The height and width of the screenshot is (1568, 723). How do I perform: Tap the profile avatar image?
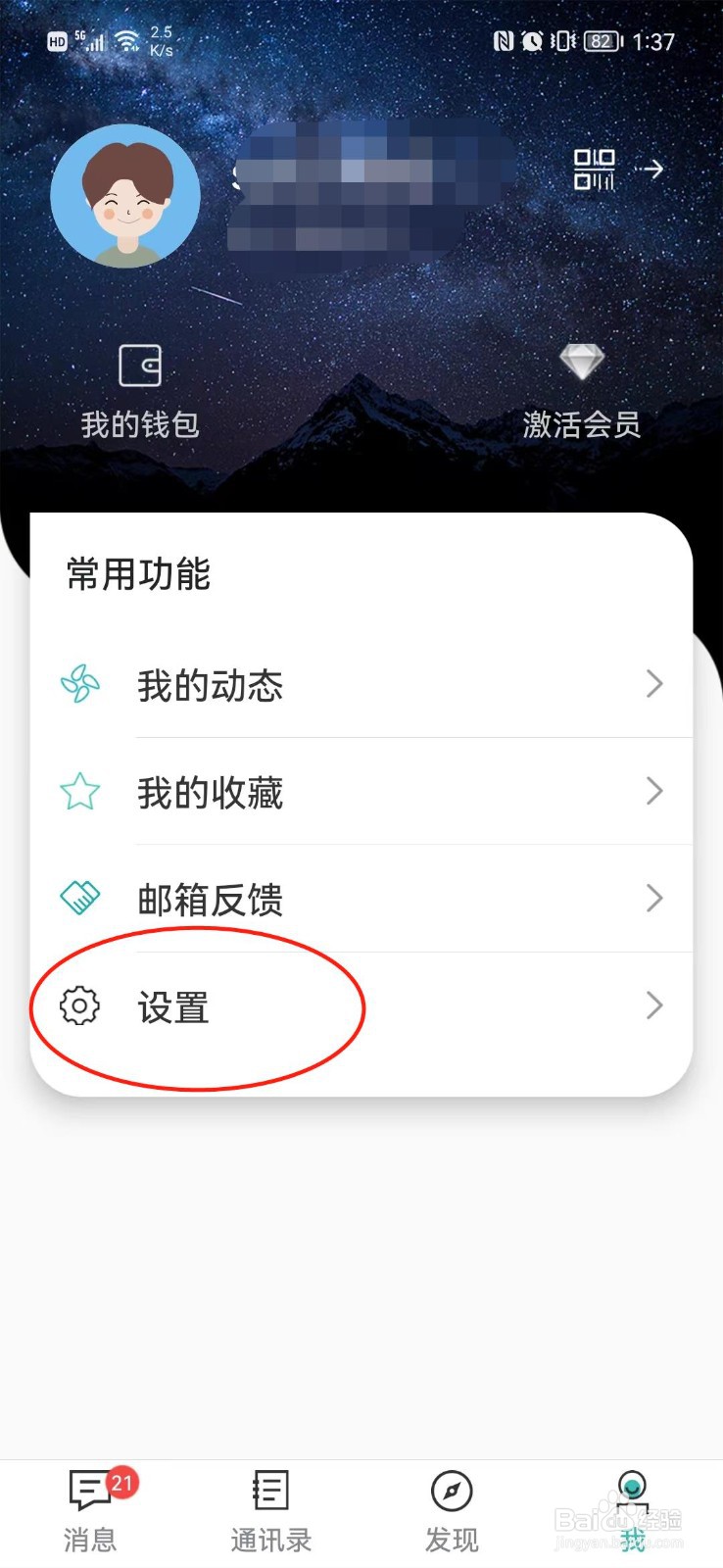[x=125, y=195]
